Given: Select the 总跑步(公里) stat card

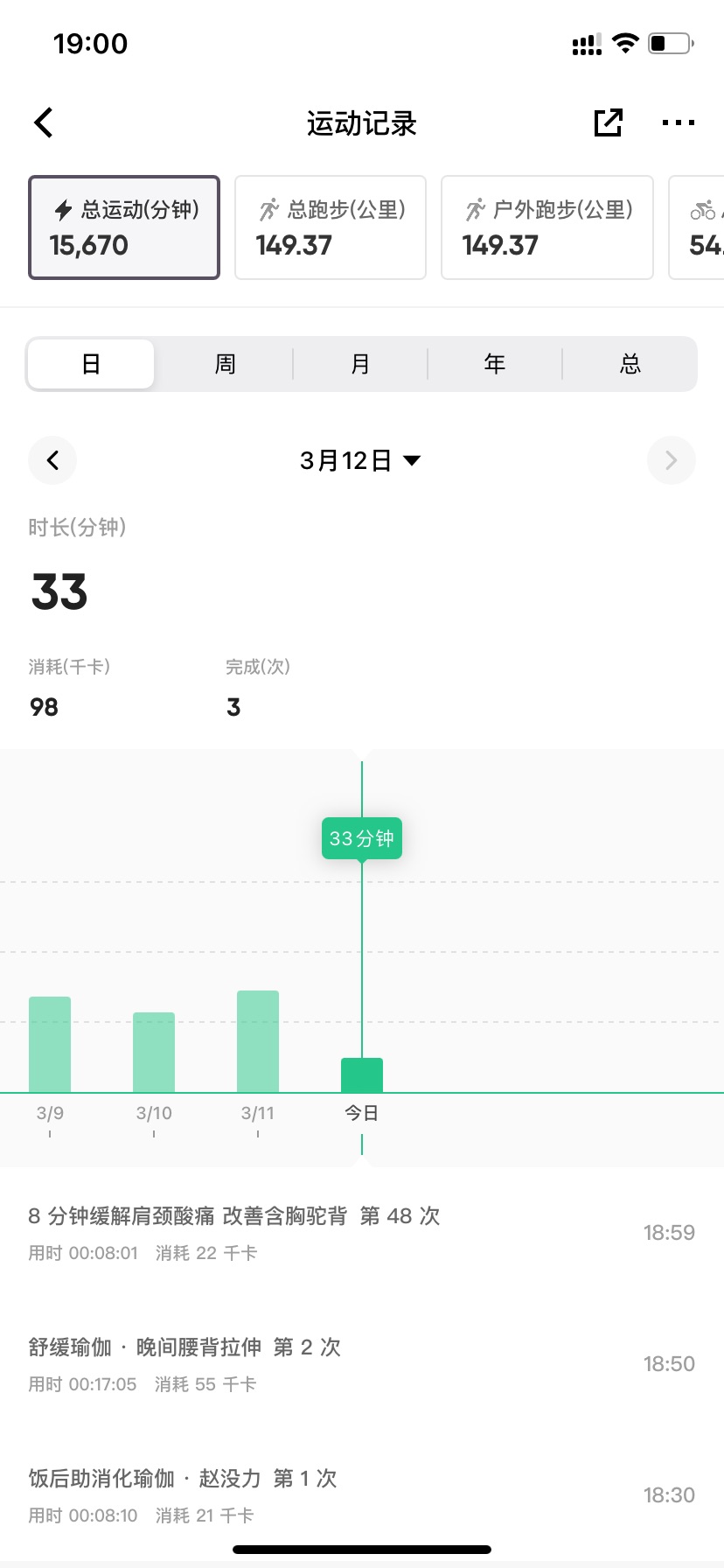Looking at the screenshot, I should click(331, 227).
